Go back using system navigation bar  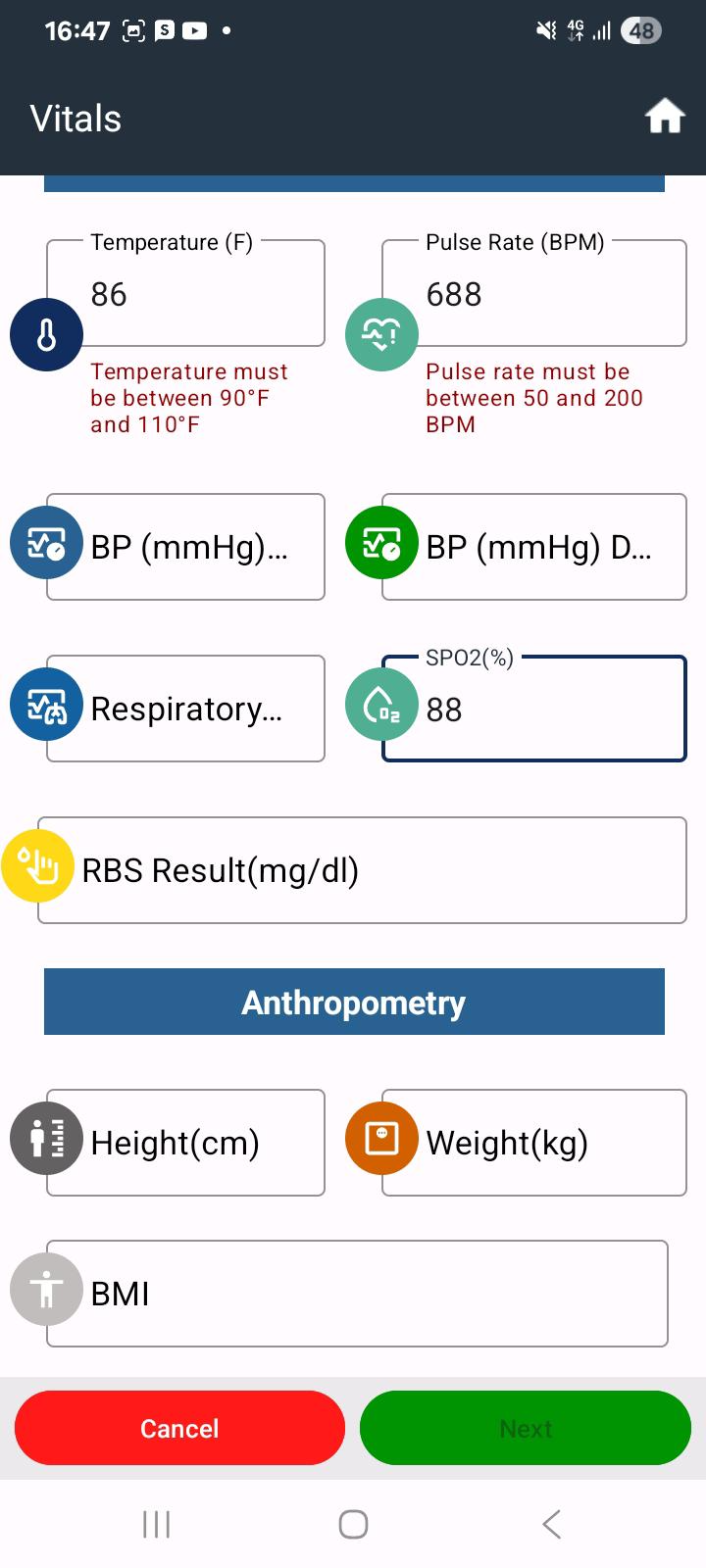[x=551, y=1524]
